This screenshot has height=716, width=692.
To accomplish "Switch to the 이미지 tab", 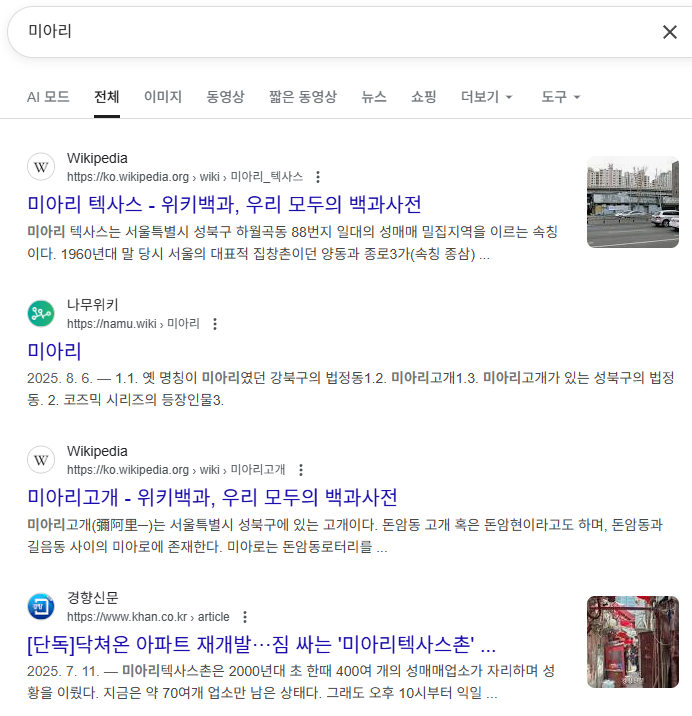I will click(163, 97).
